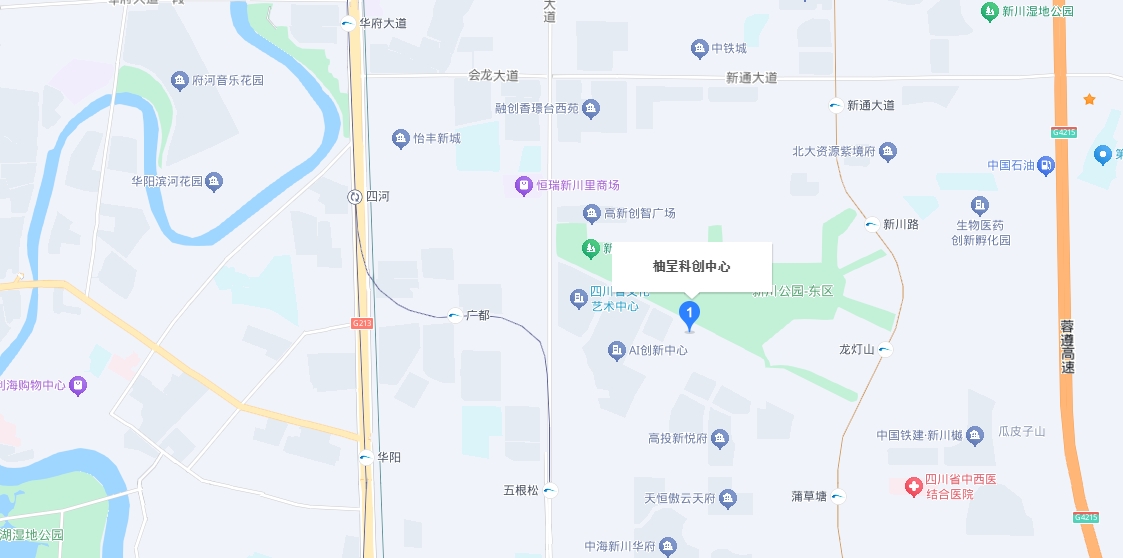Open 恒瑞新川里商场 shopping place marker

(x=522, y=185)
